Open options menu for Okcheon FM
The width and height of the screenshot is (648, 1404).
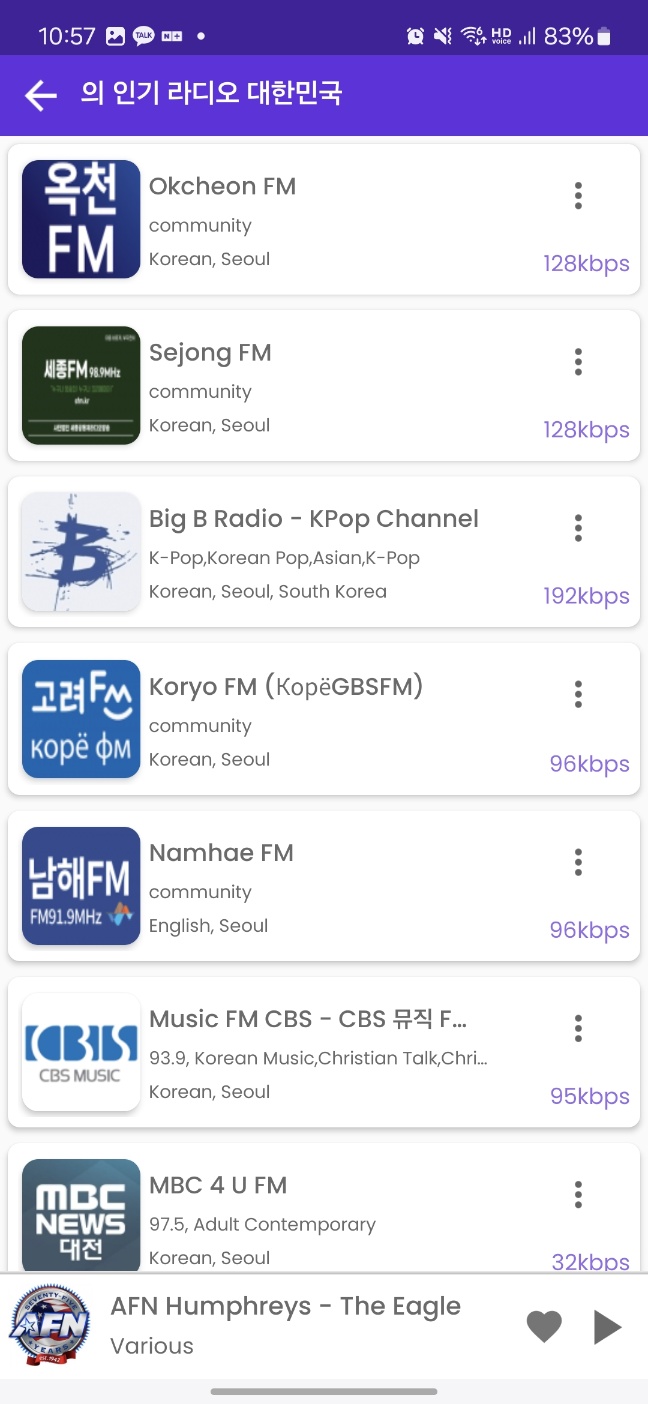click(578, 196)
